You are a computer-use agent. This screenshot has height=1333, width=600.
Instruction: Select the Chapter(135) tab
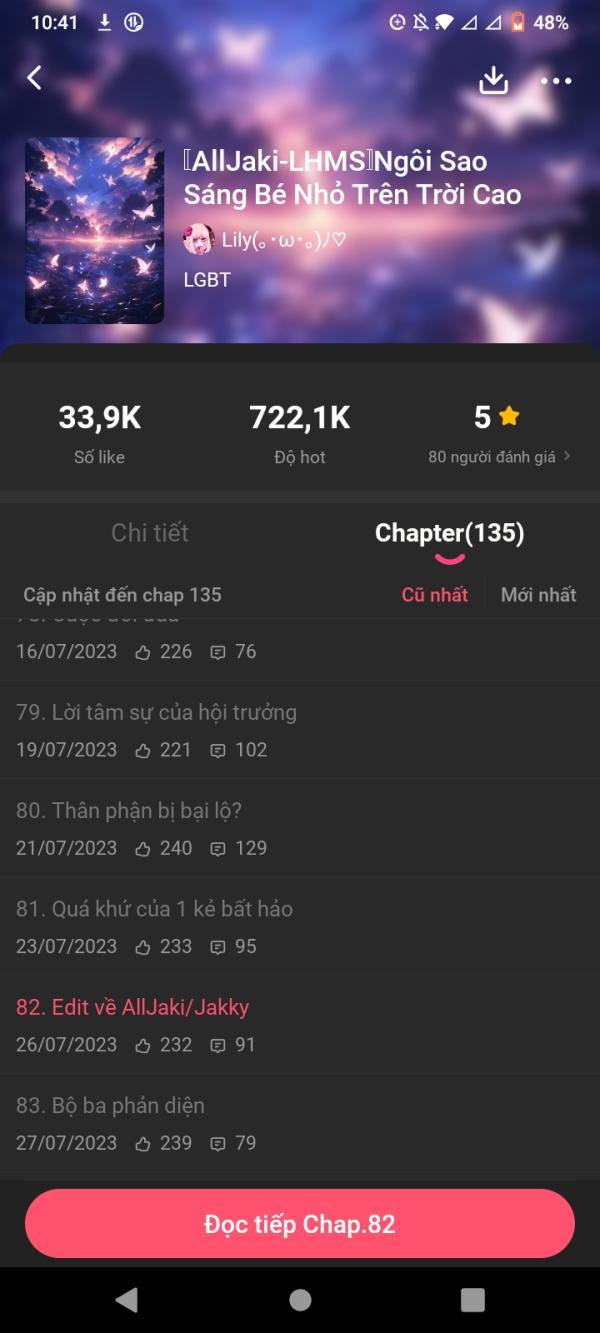449,533
